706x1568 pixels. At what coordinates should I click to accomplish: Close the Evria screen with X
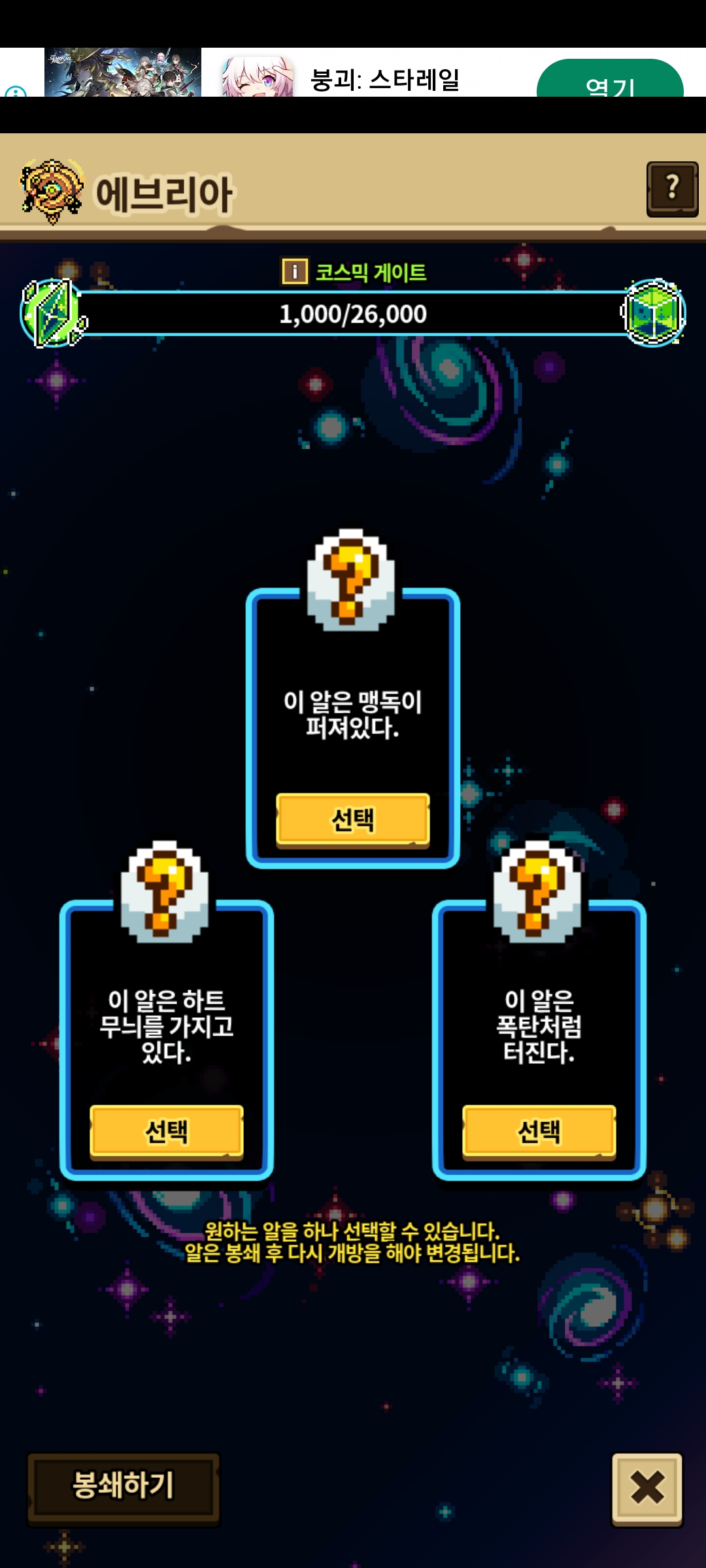(647, 1489)
